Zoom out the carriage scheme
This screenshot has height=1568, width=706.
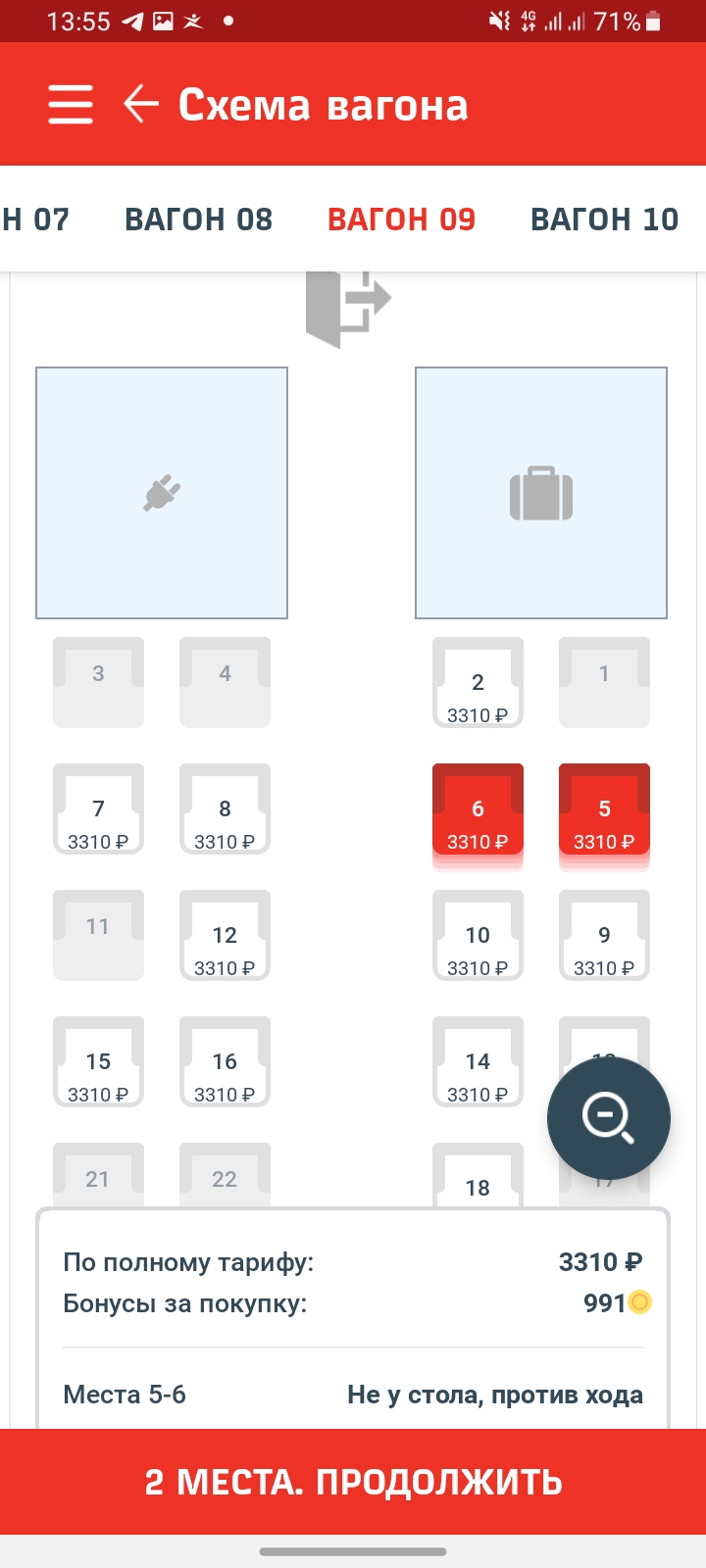[608, 1118]
